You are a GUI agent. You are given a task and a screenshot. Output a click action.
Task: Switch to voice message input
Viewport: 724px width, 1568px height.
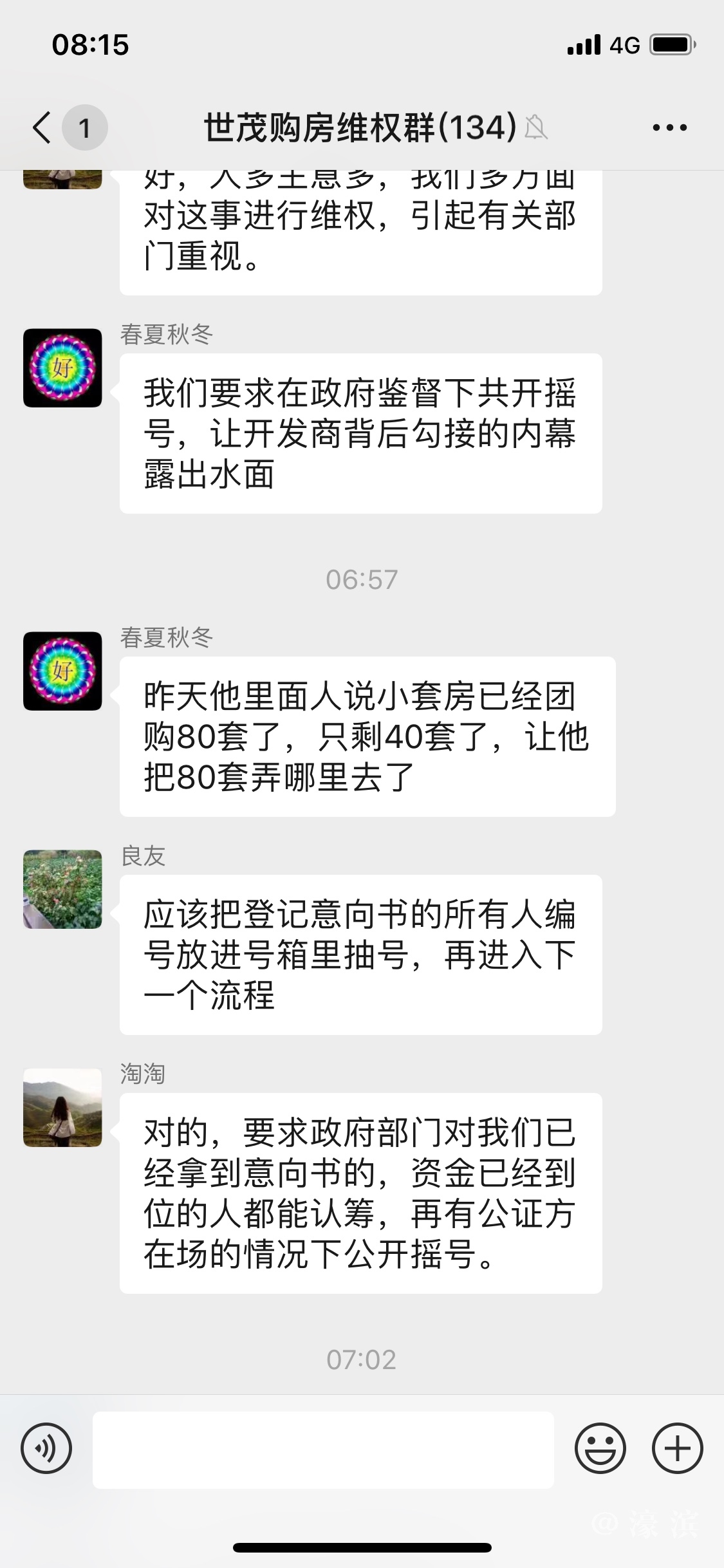[46, 1449]
